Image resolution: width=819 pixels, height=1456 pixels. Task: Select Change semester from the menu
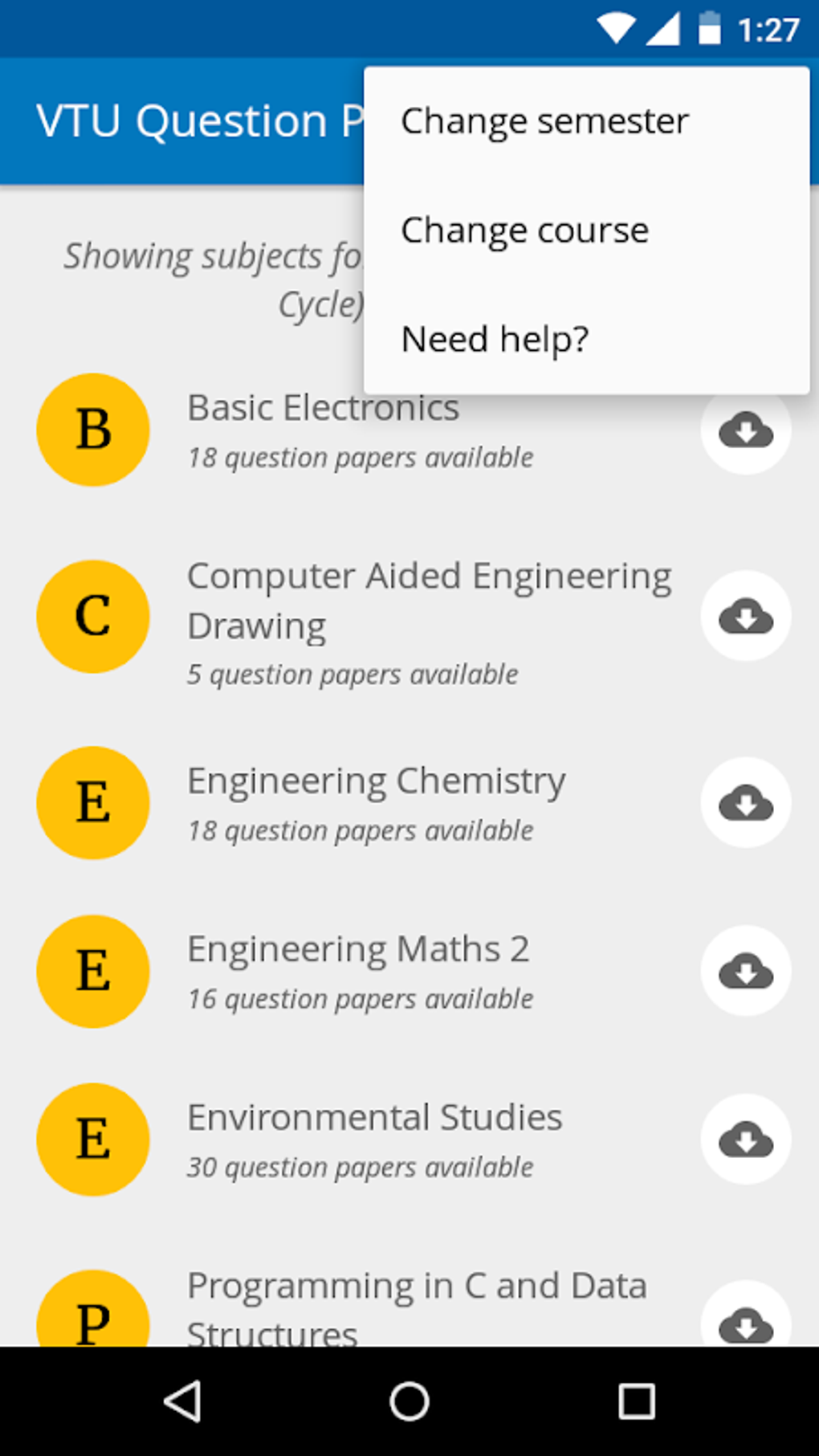544,120
